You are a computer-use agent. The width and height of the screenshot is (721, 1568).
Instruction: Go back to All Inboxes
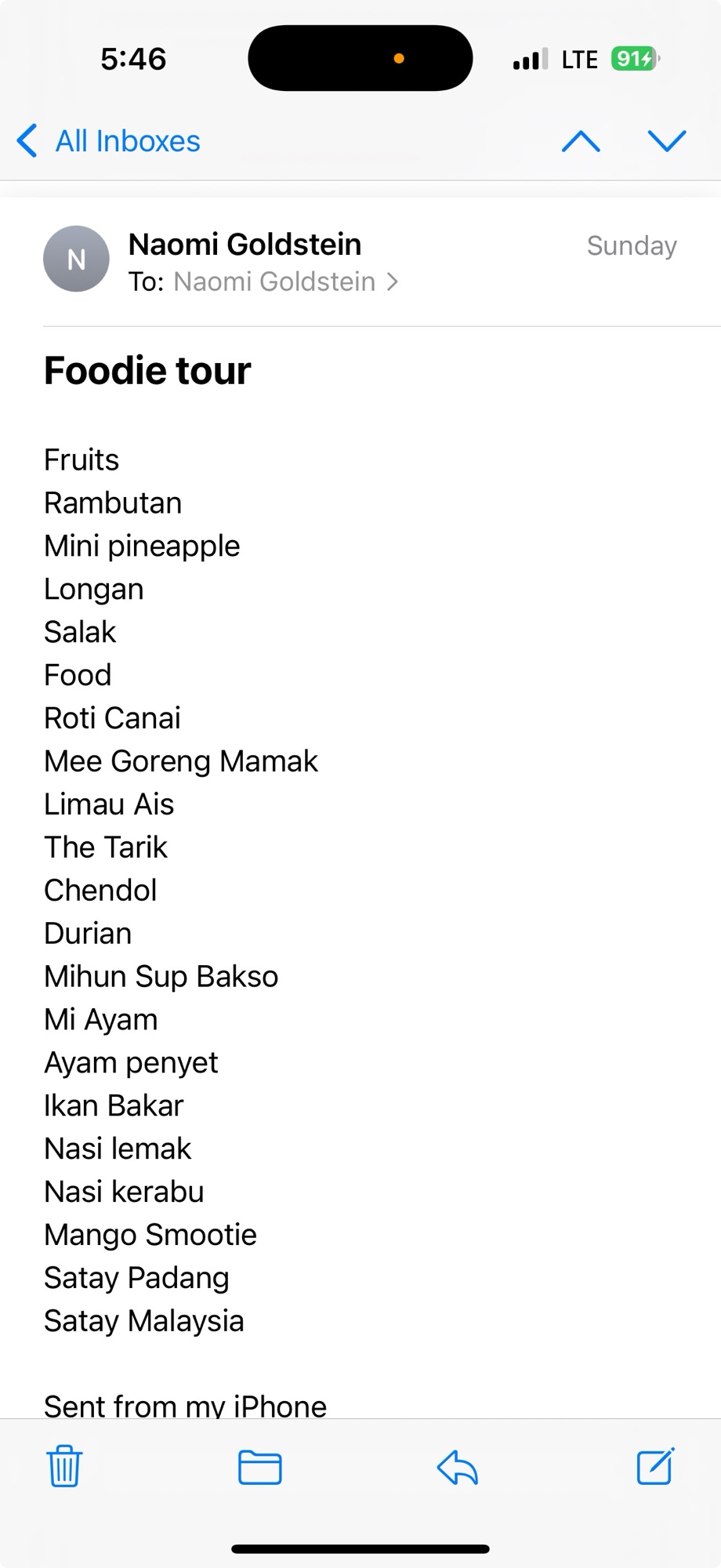(x=110, y=141)
